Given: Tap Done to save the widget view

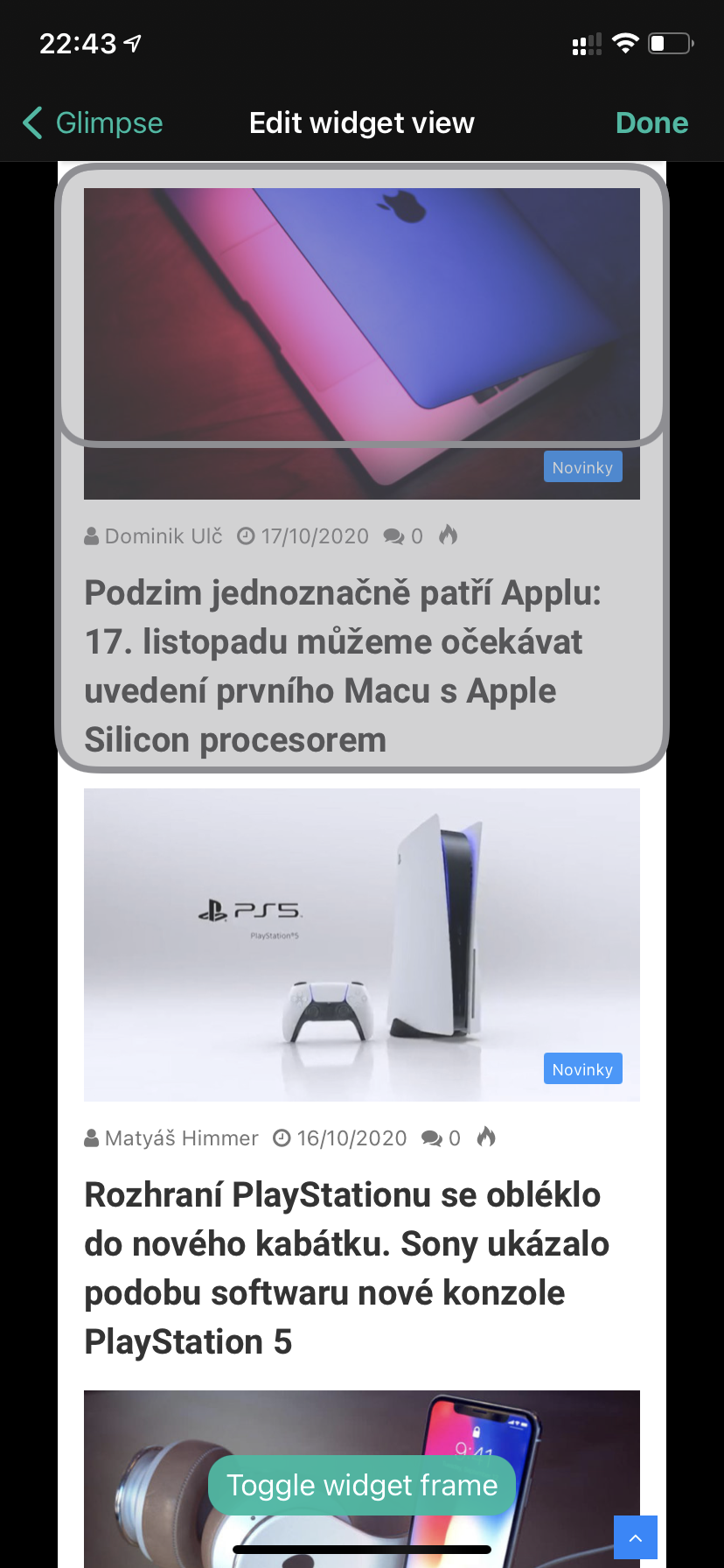Looking at the screenshot, I should 651,123.
